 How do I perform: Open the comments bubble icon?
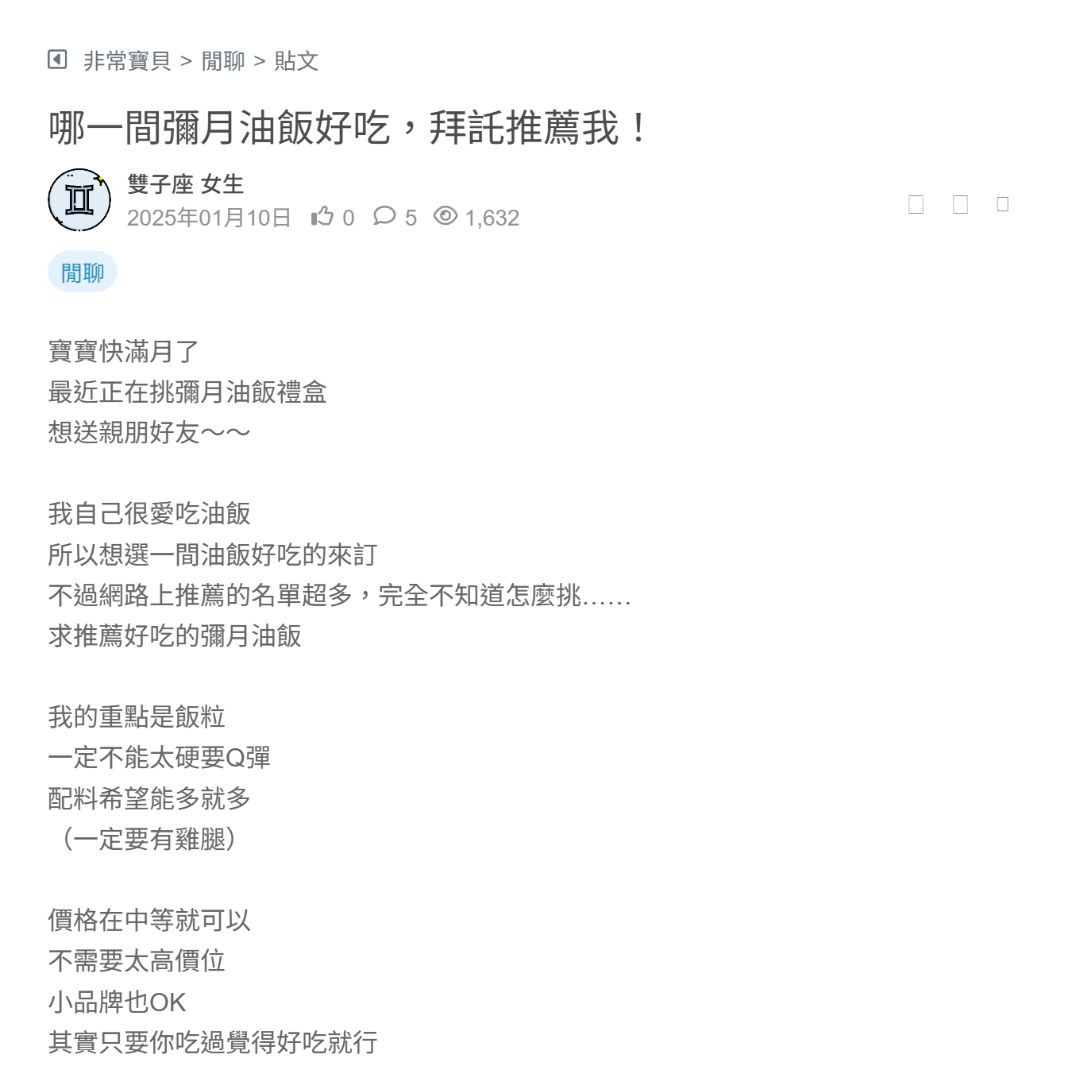pyautogui.click(x=384, y=217)
